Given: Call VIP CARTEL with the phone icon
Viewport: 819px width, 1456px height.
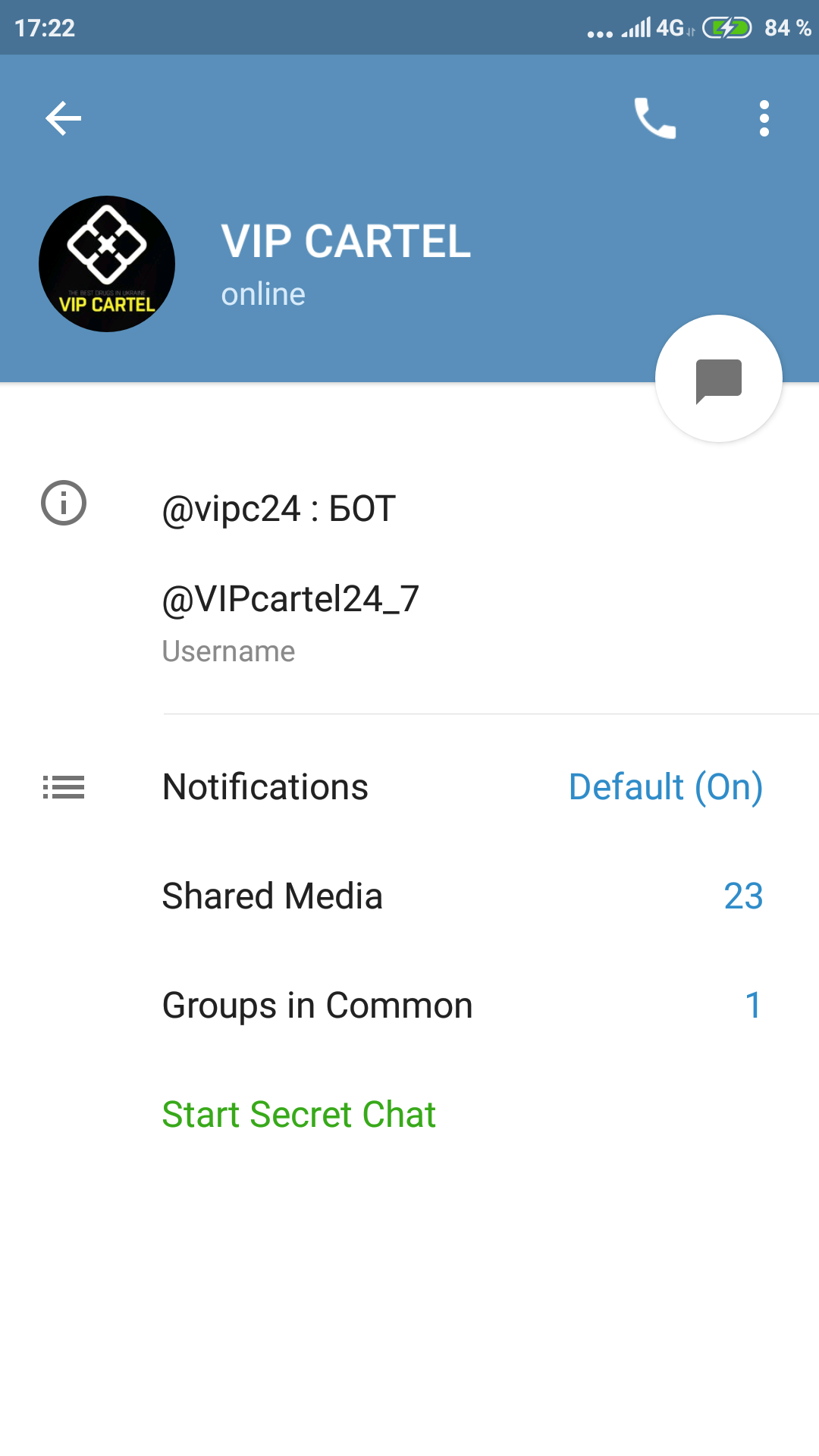Looking at the screenshot, I should click(x=655, y=118).
